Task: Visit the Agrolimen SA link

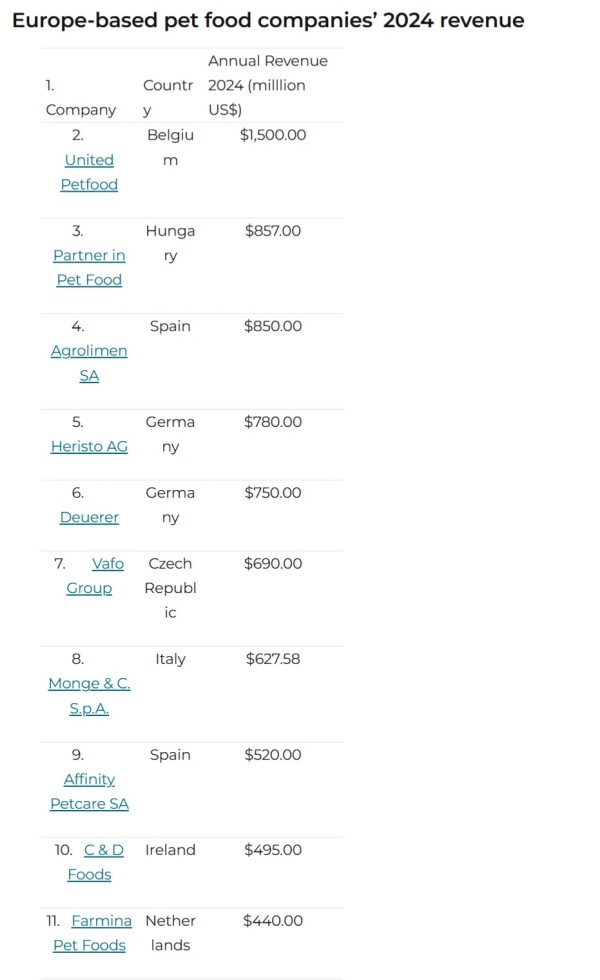Action: [x=89, y=363]
